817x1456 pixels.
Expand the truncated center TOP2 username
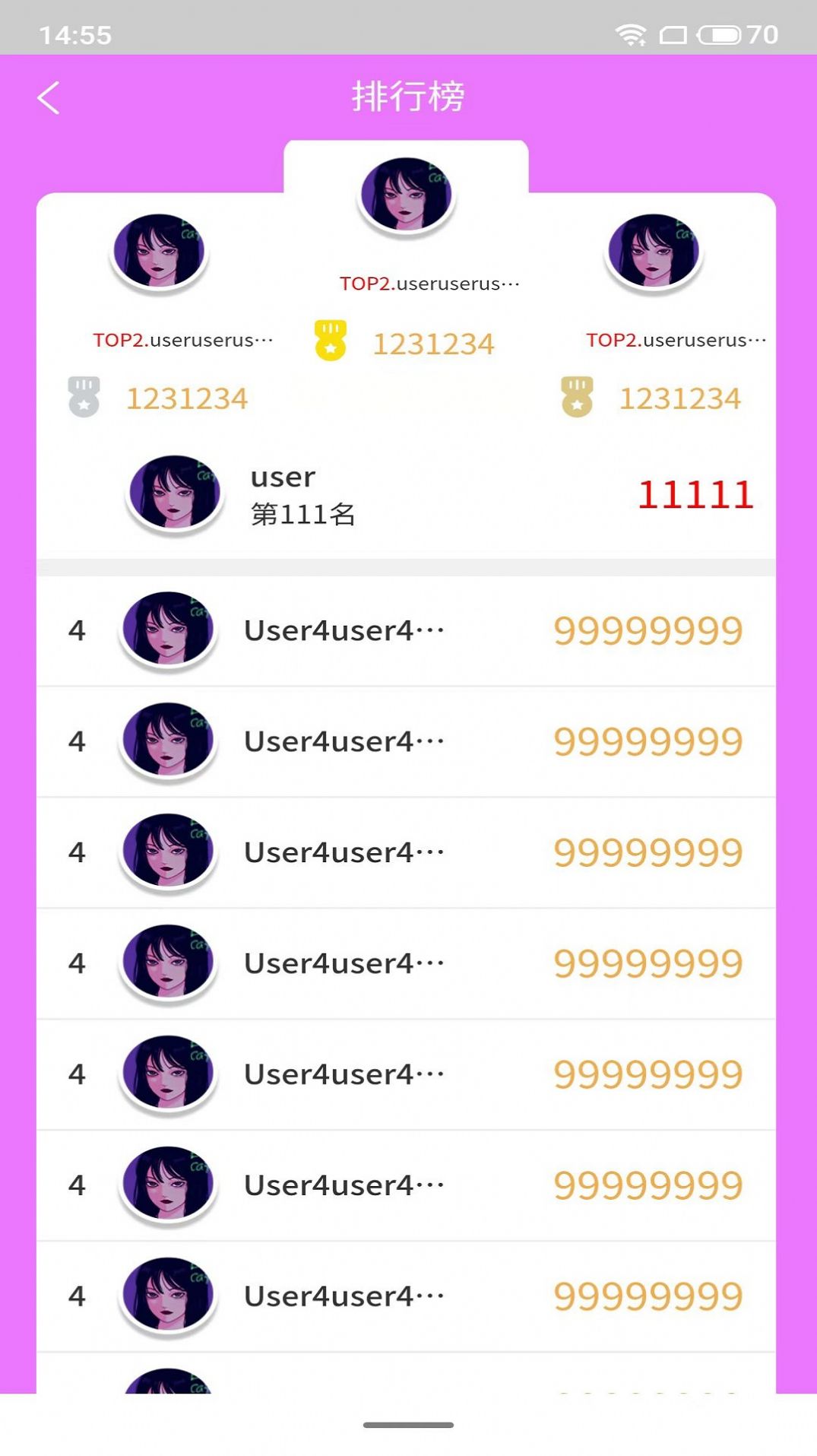(429, 283)
